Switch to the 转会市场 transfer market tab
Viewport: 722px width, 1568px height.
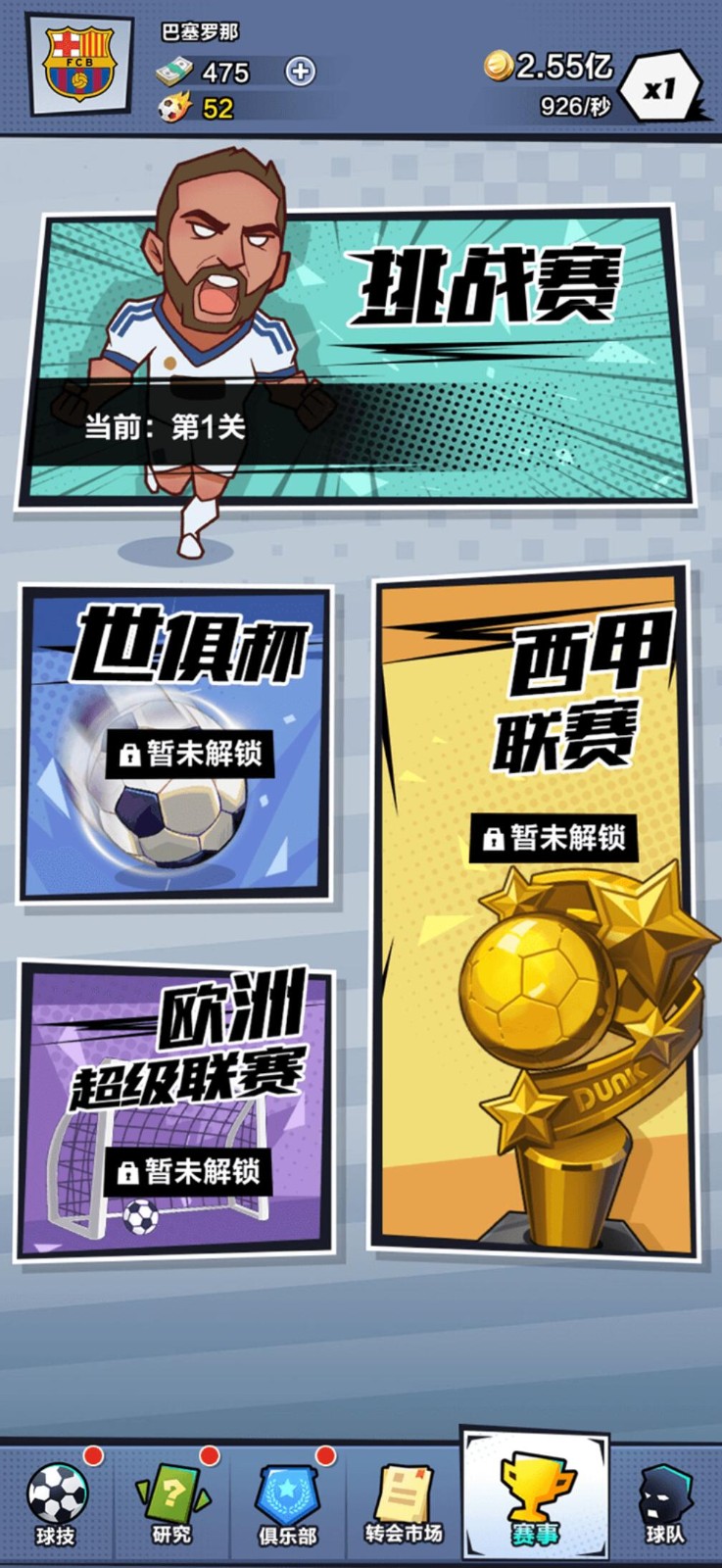(x=403, y=1504)
